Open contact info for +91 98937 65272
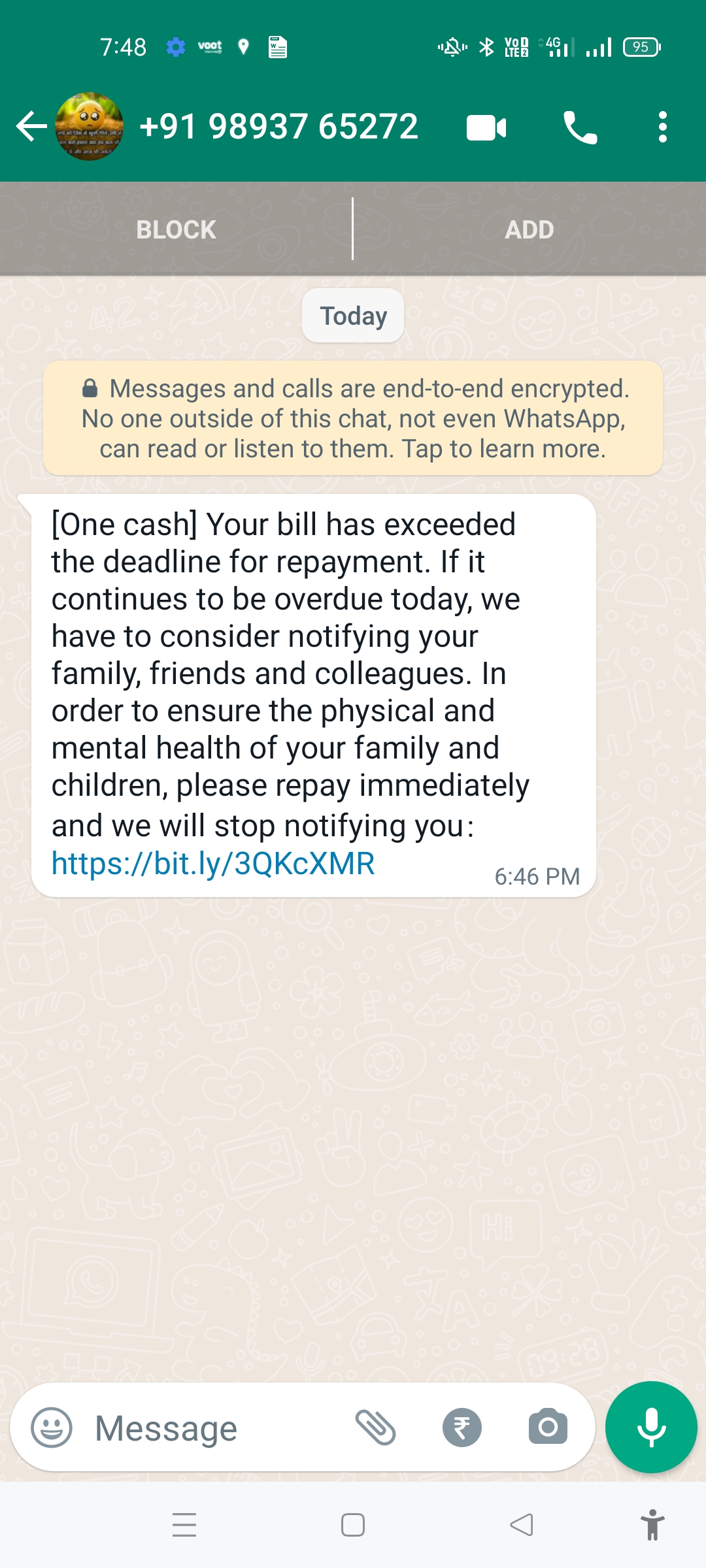The image size is (706, 1568). 279,126
